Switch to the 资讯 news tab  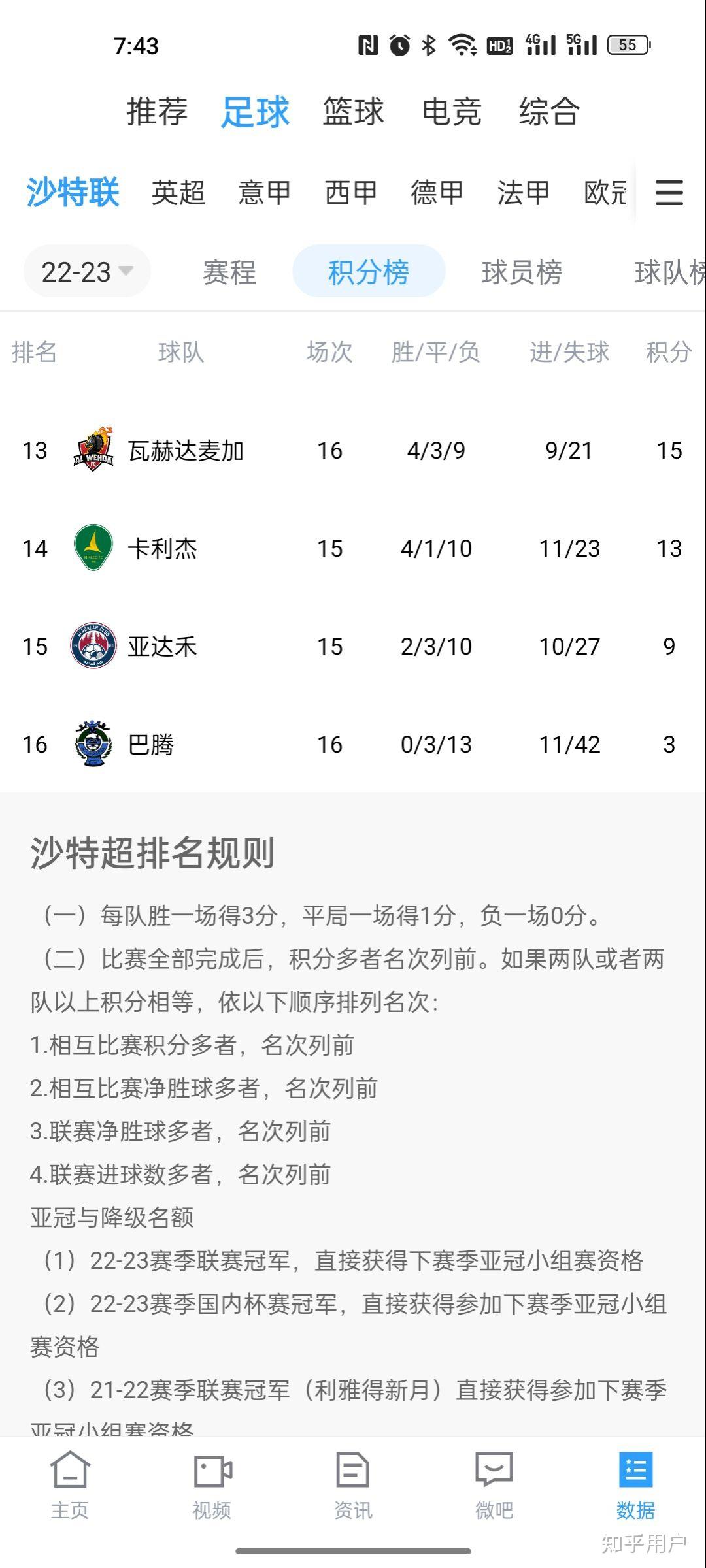tap(353, 1486)
